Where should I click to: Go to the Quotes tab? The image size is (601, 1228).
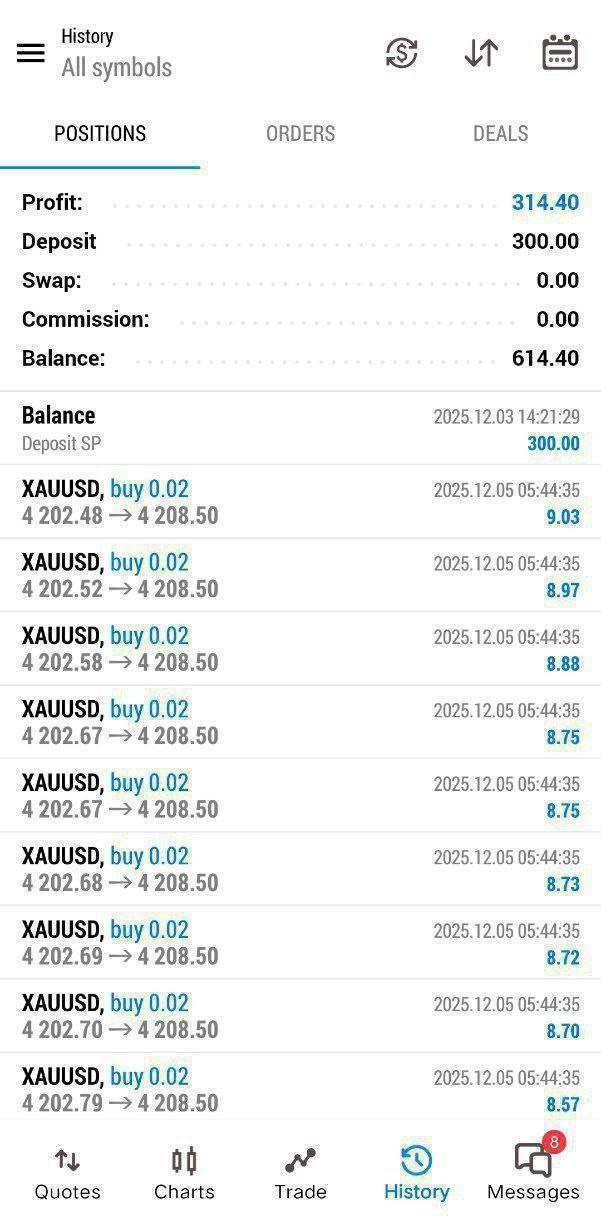67,1173
